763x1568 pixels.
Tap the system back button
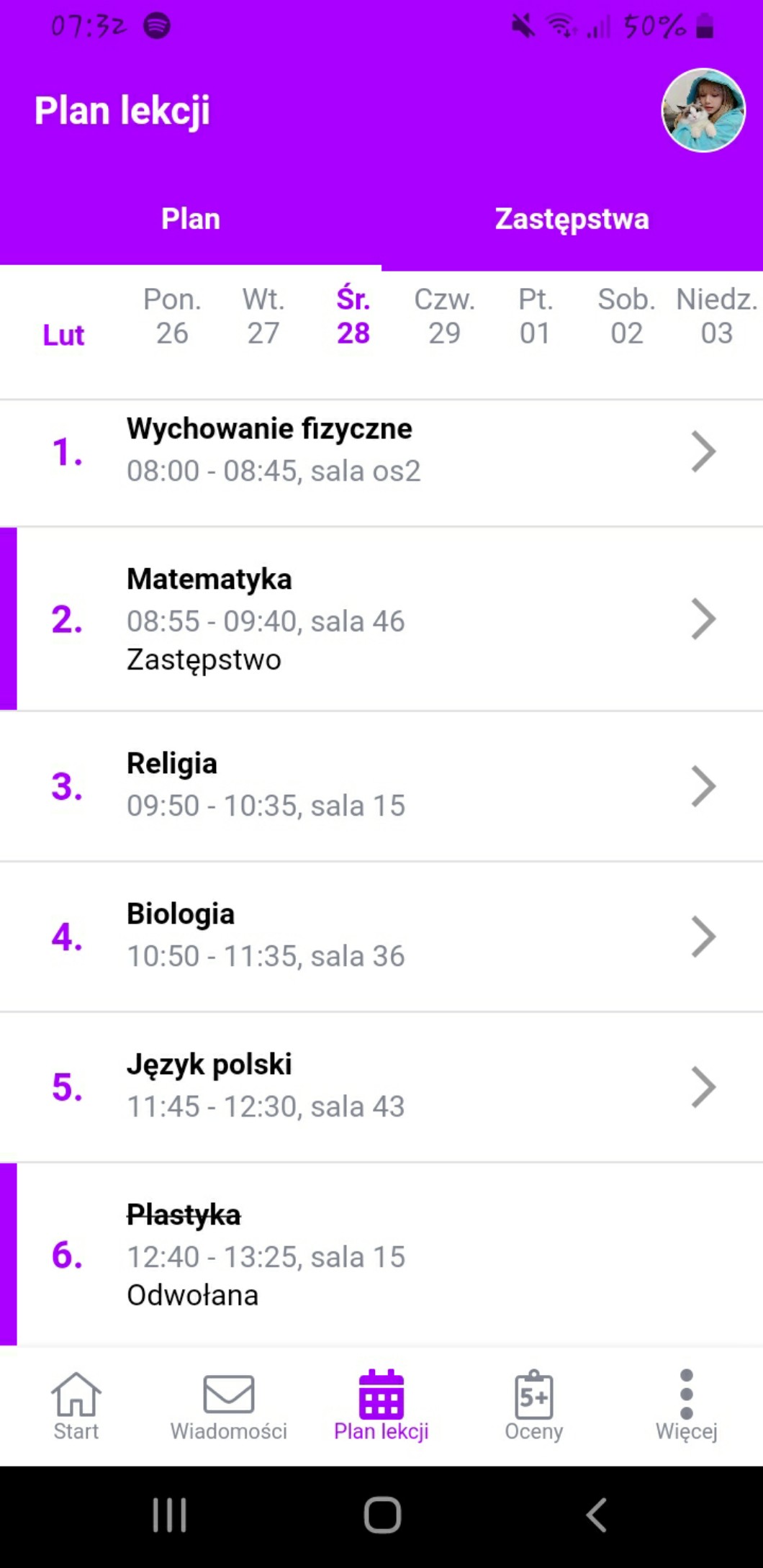tap(596, 1515)
